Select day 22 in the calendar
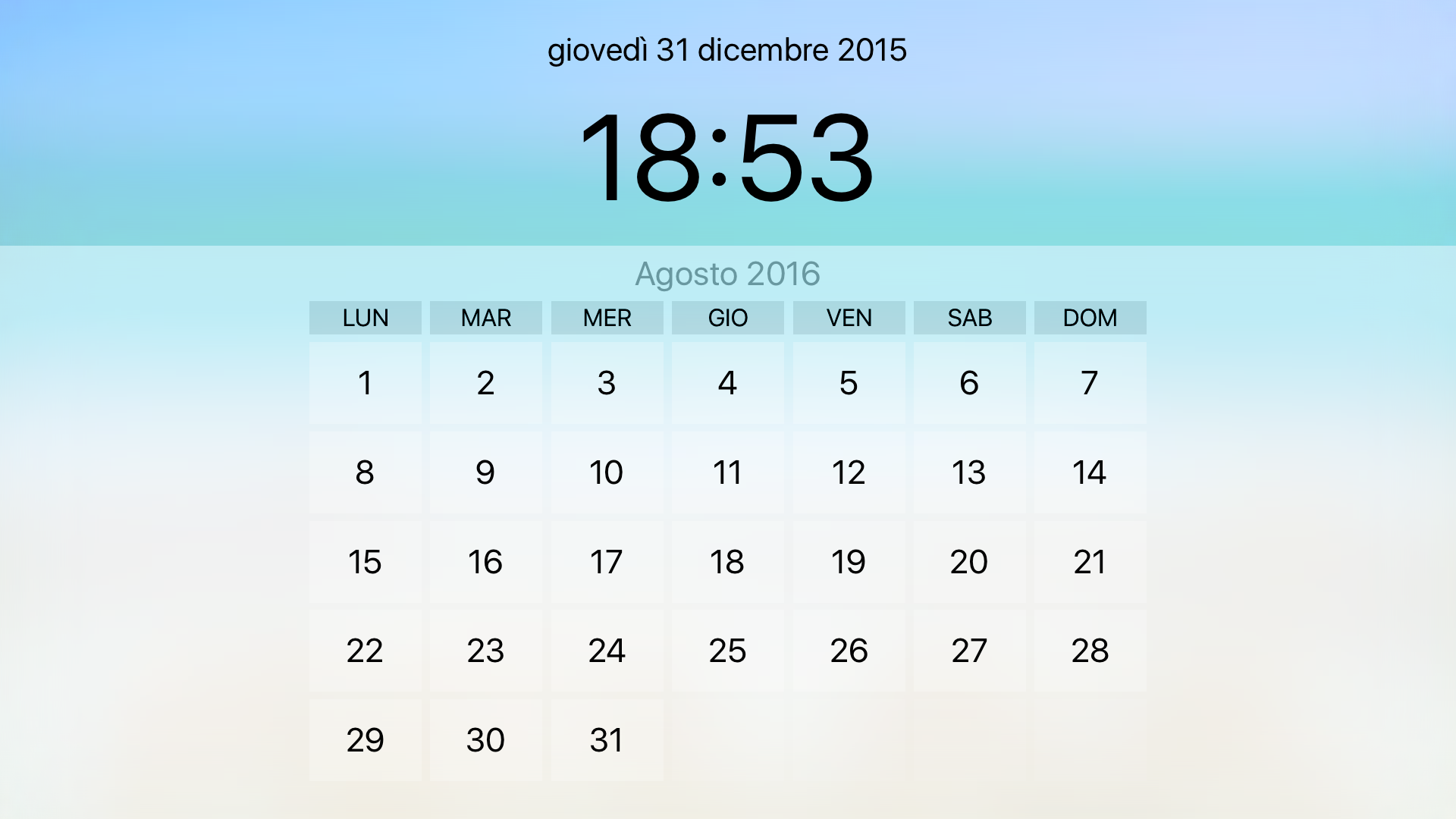This screenshot has width=1456, height=819. pos(365,651)
